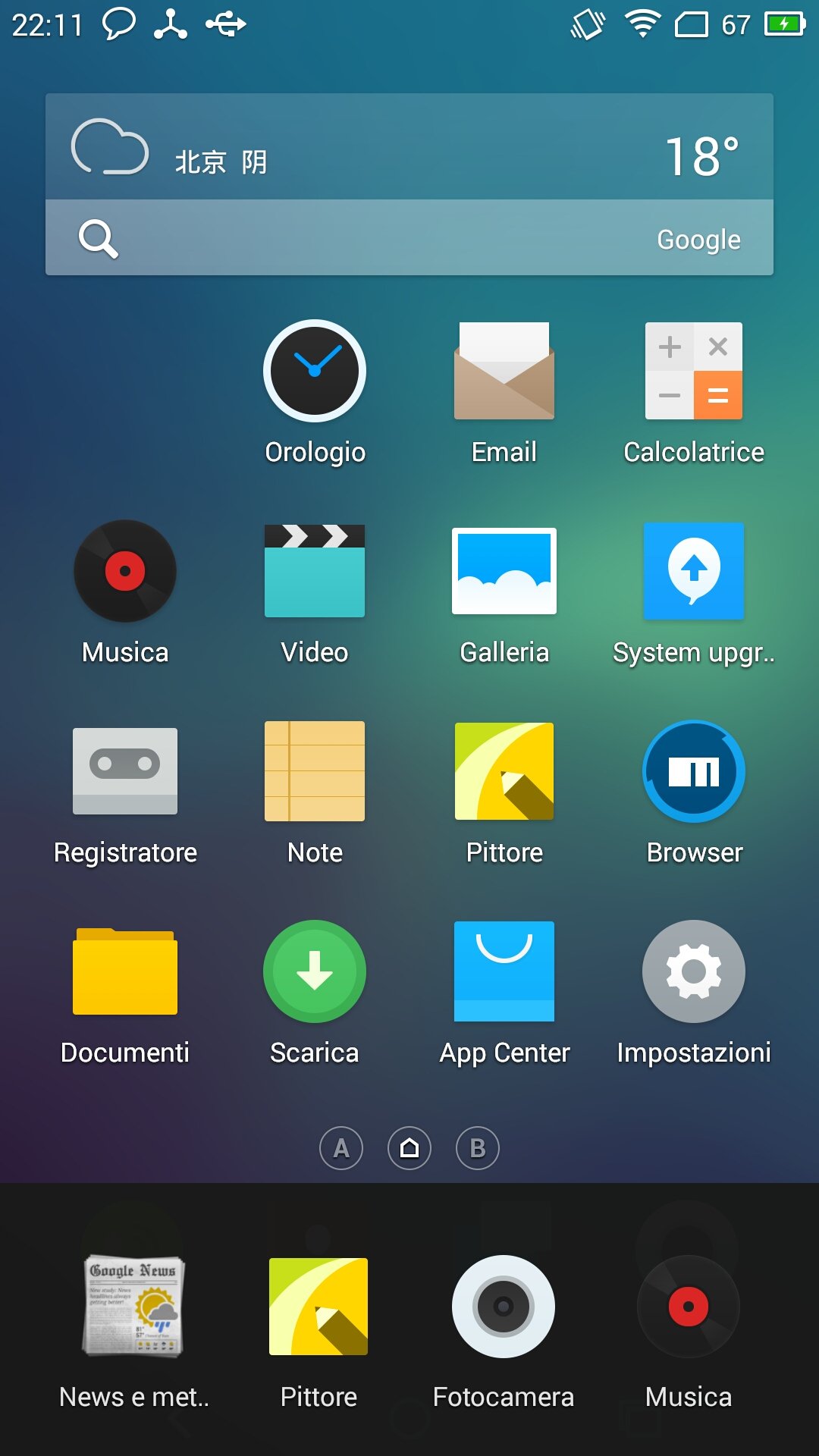Select the home page indicator
This screenshot has width=819, height=1456.
(409, 1148)
